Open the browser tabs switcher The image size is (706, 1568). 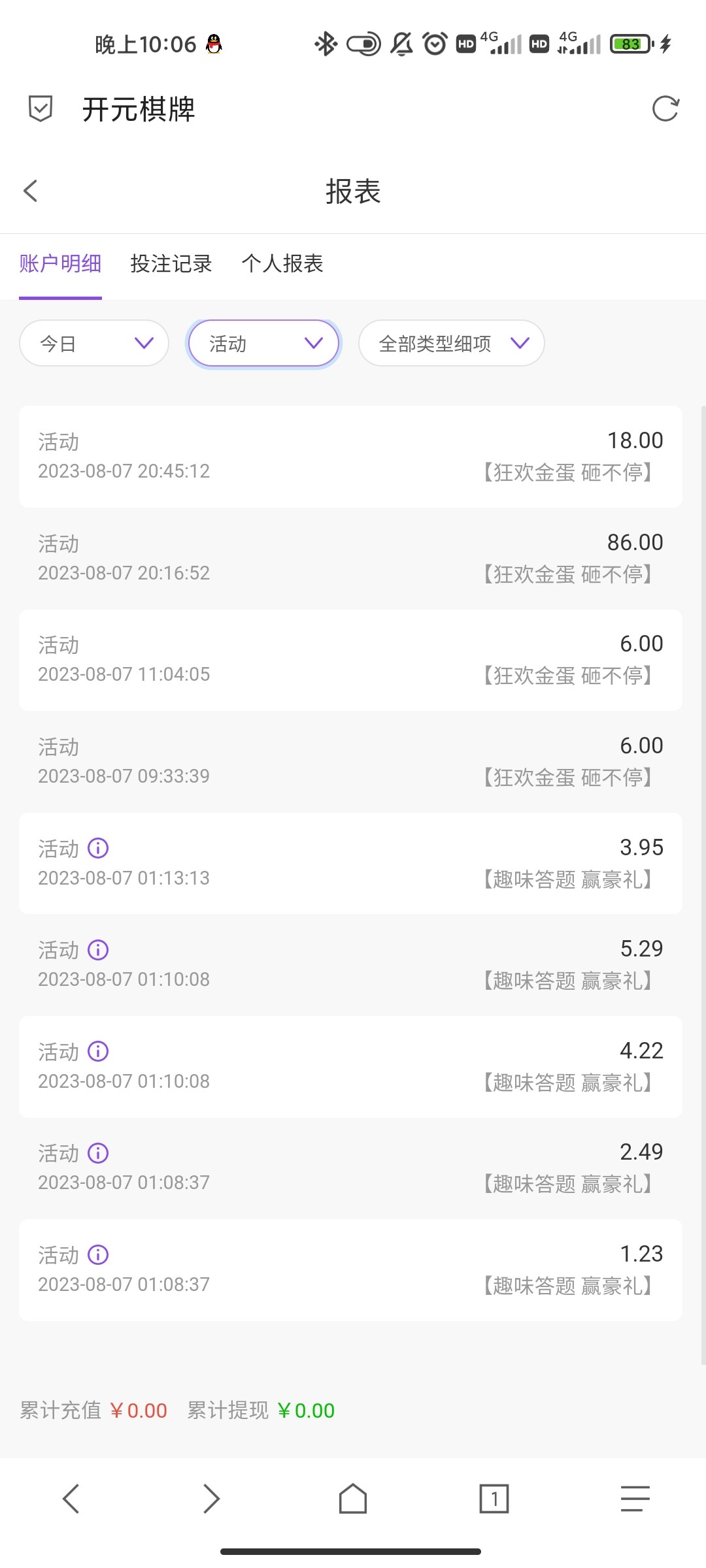494,1498
